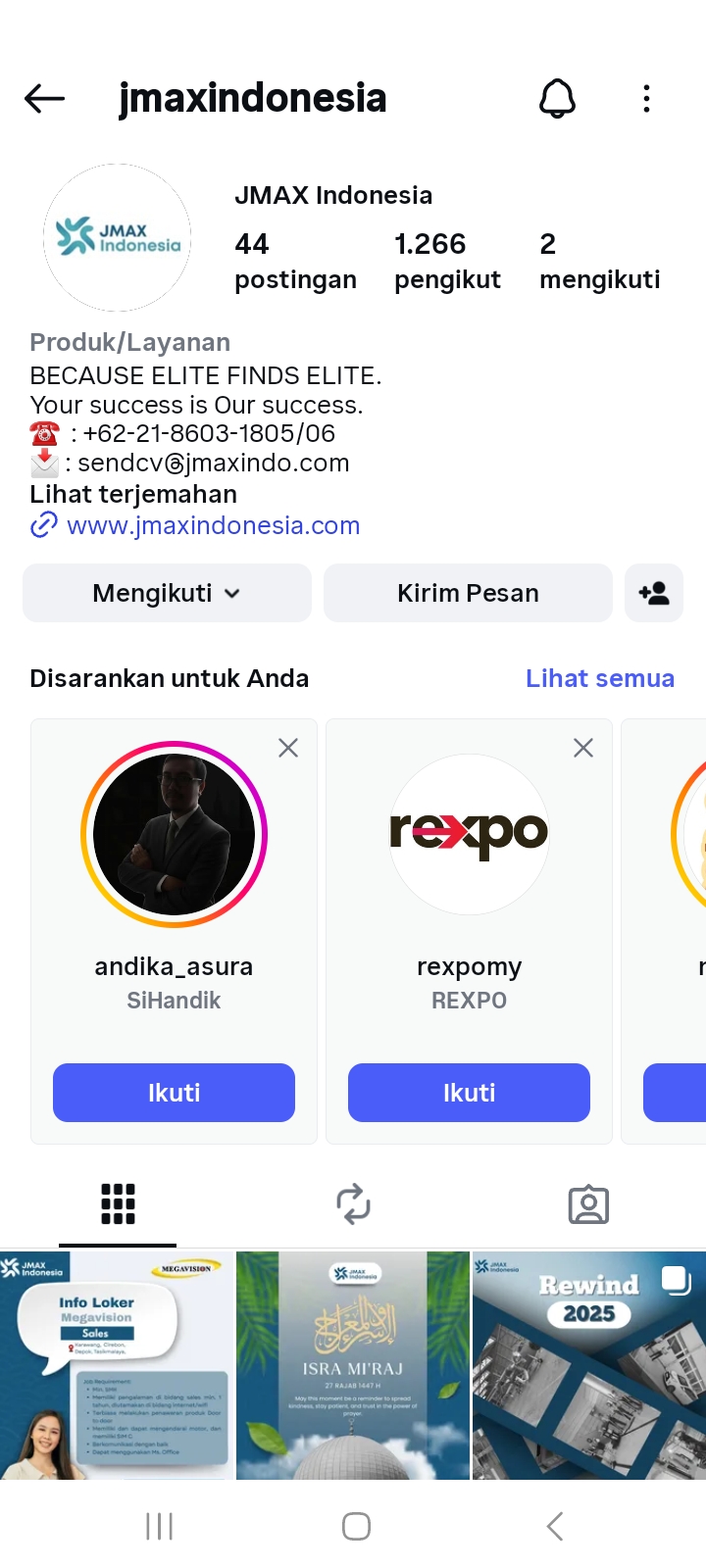Dismiss the rexpomy suggestion
This screenshot has width=706, height=1568.
[x=583, y=748]
